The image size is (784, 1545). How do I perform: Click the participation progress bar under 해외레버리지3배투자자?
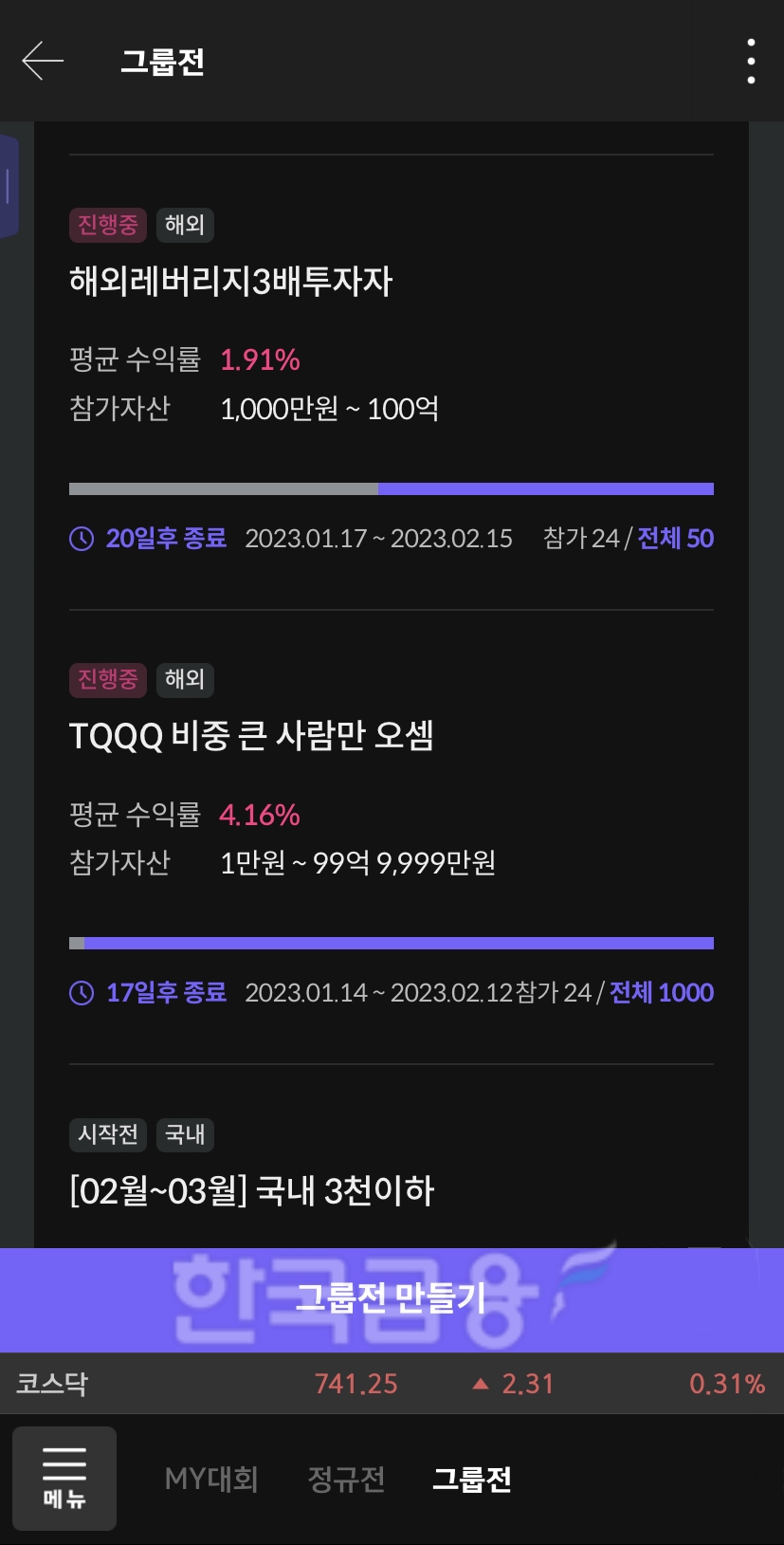[392, 487]
